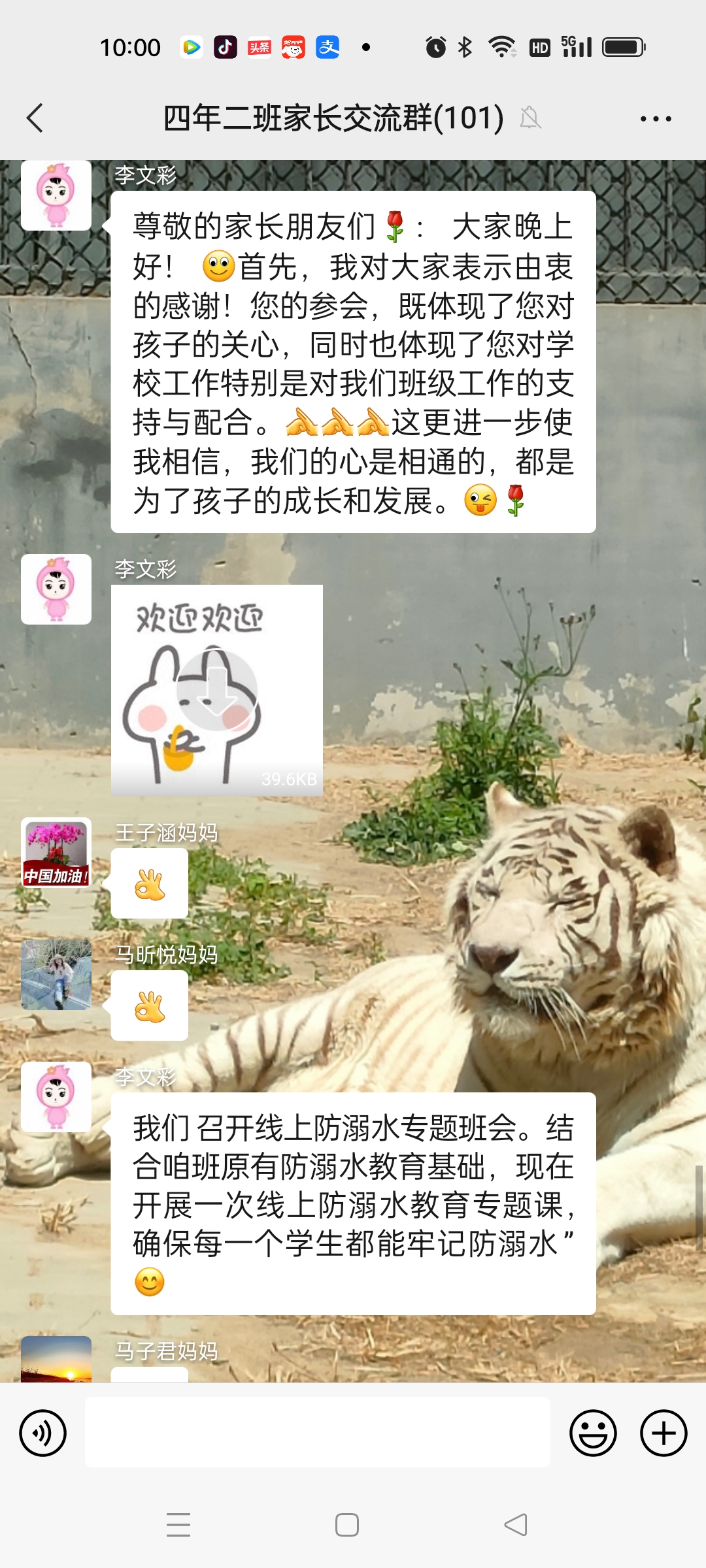Tap 李文彩's avatar above the welcome sticker
Image resolution: width=706 pixels, height=1568 pixels.
tap(56, 589)
